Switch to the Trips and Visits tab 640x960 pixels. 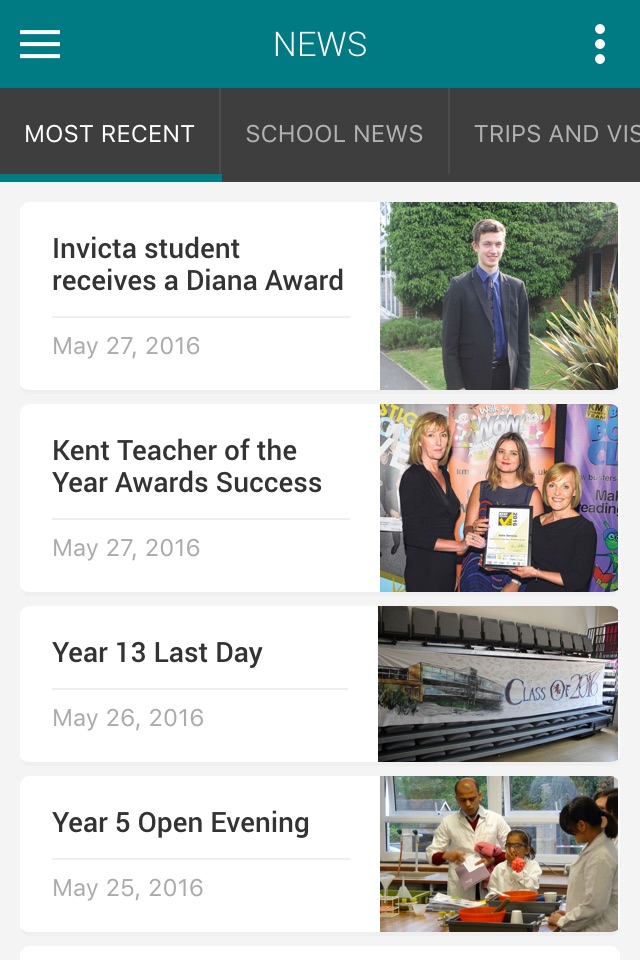(x=550, y=134)
